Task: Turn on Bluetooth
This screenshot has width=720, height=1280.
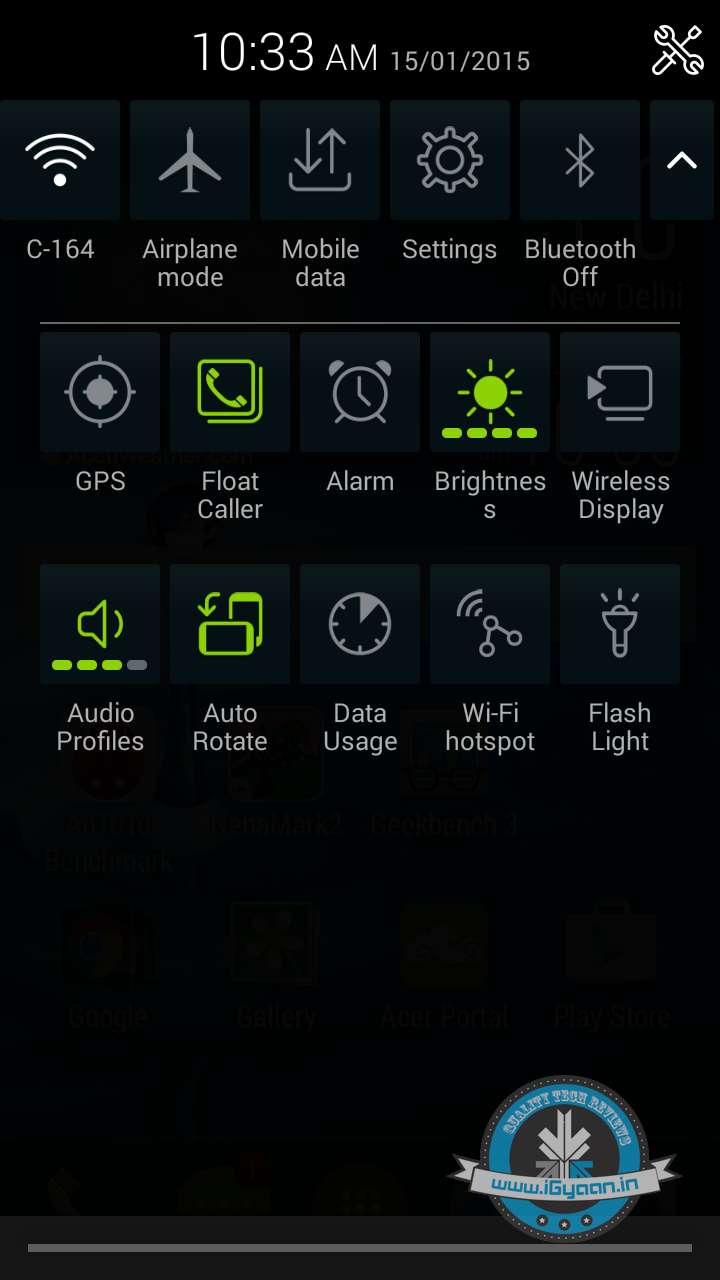Action: pos(580,160)
